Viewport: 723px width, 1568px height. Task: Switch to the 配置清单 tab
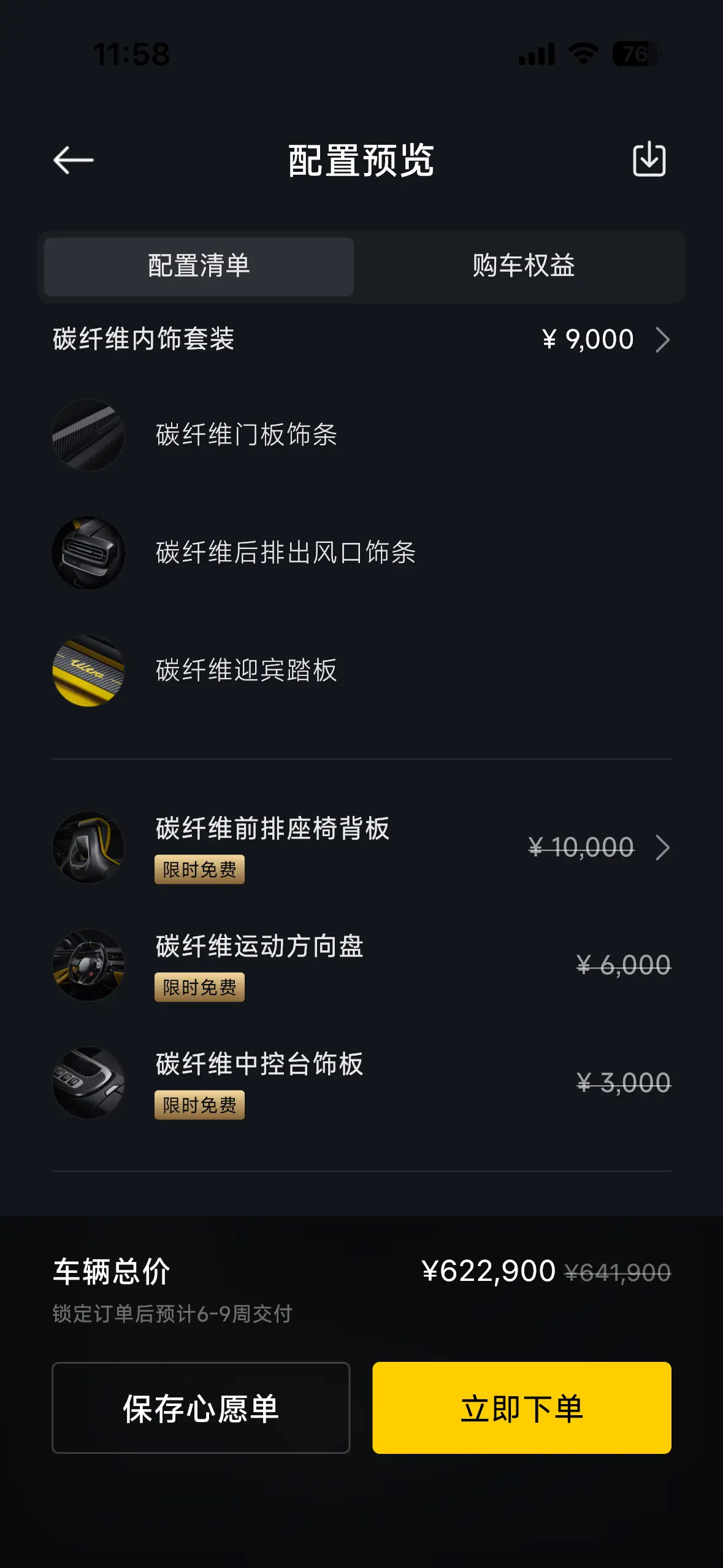199,267
